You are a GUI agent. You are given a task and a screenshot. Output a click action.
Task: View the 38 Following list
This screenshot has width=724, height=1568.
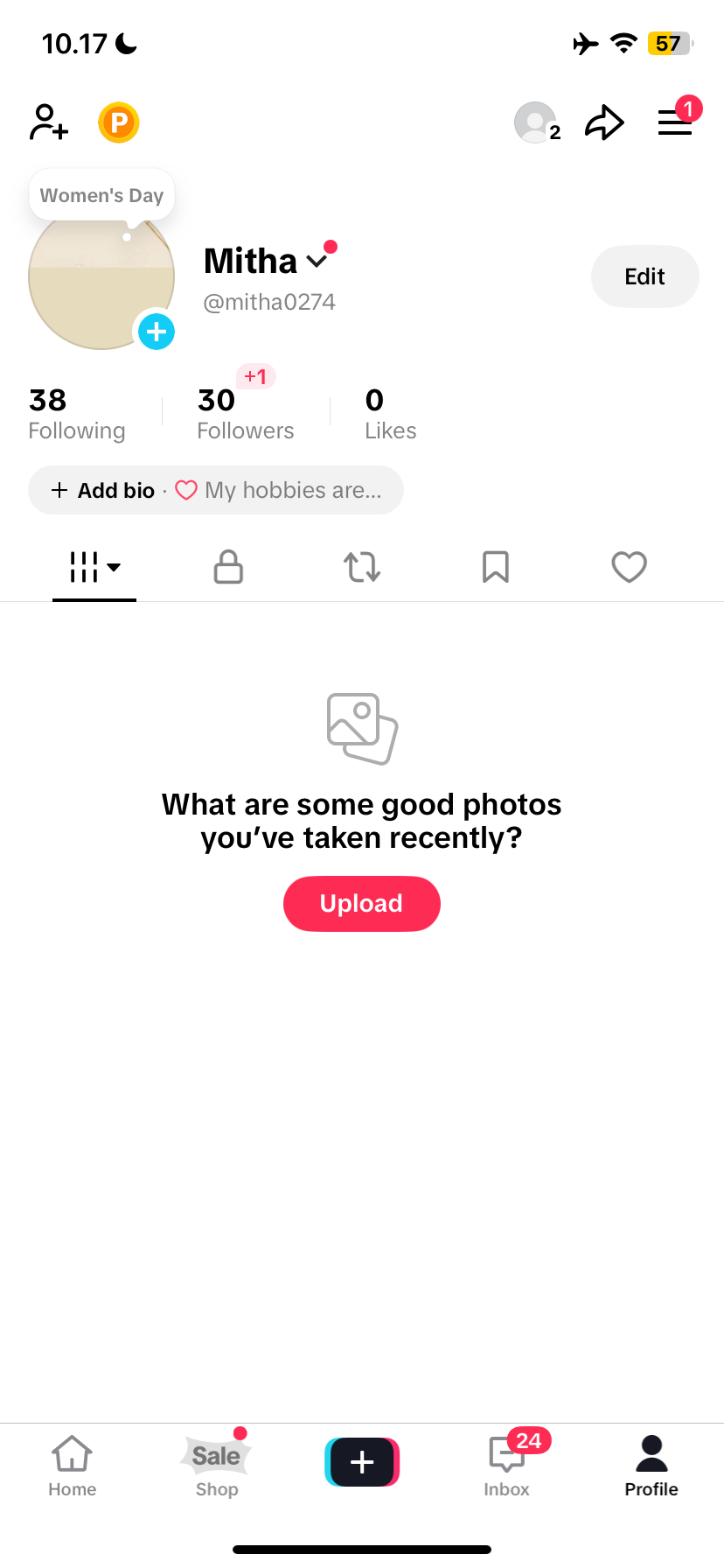(77, 413)
